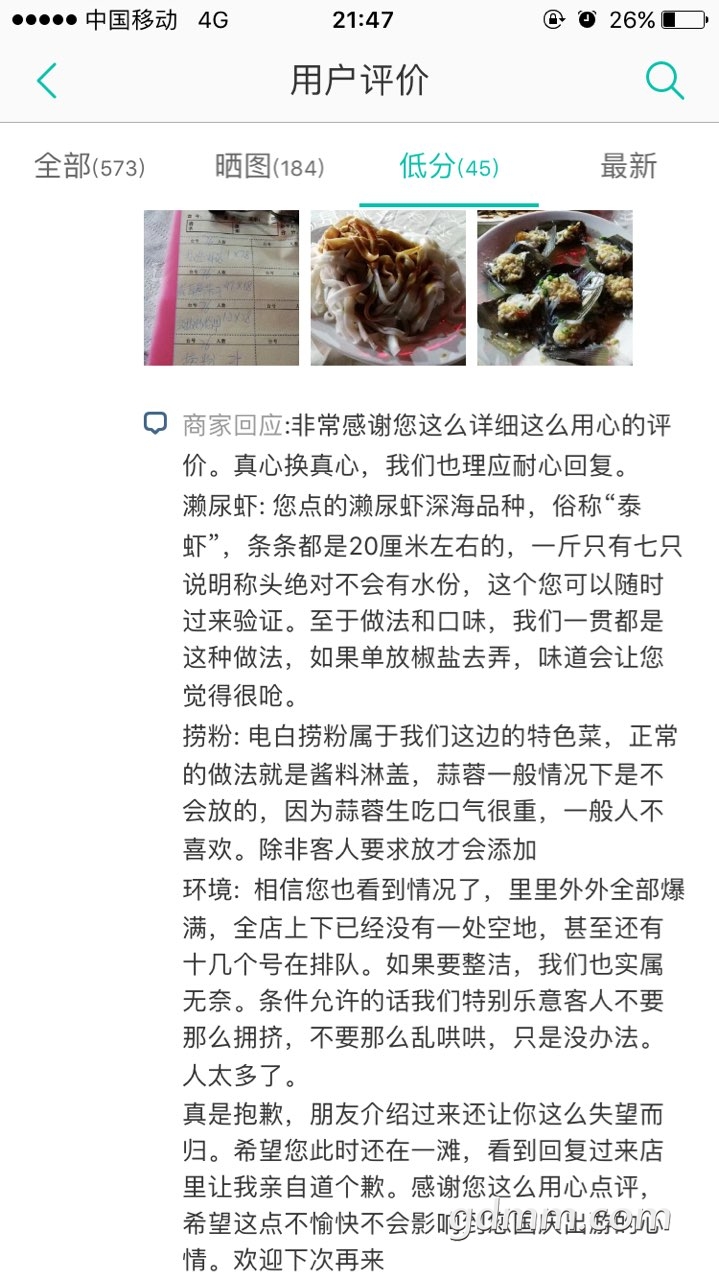Switch to the 最新 tab
Viewport: 719px width, 1280px height.
click(x=628, y=167)
